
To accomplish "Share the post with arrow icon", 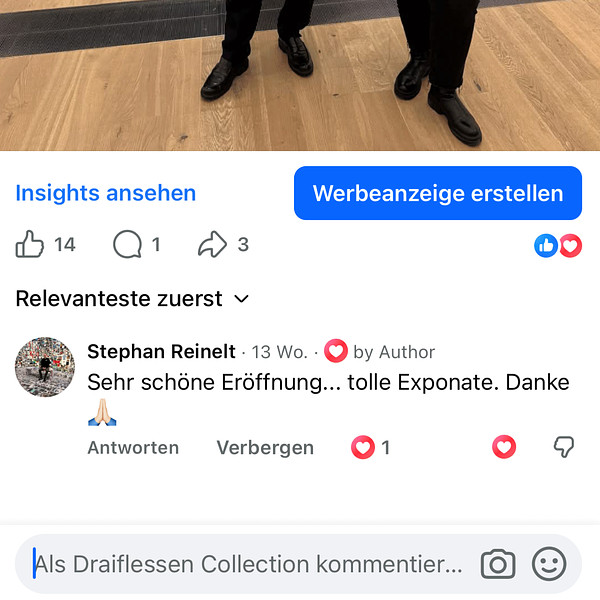I will tap(212, 245).
